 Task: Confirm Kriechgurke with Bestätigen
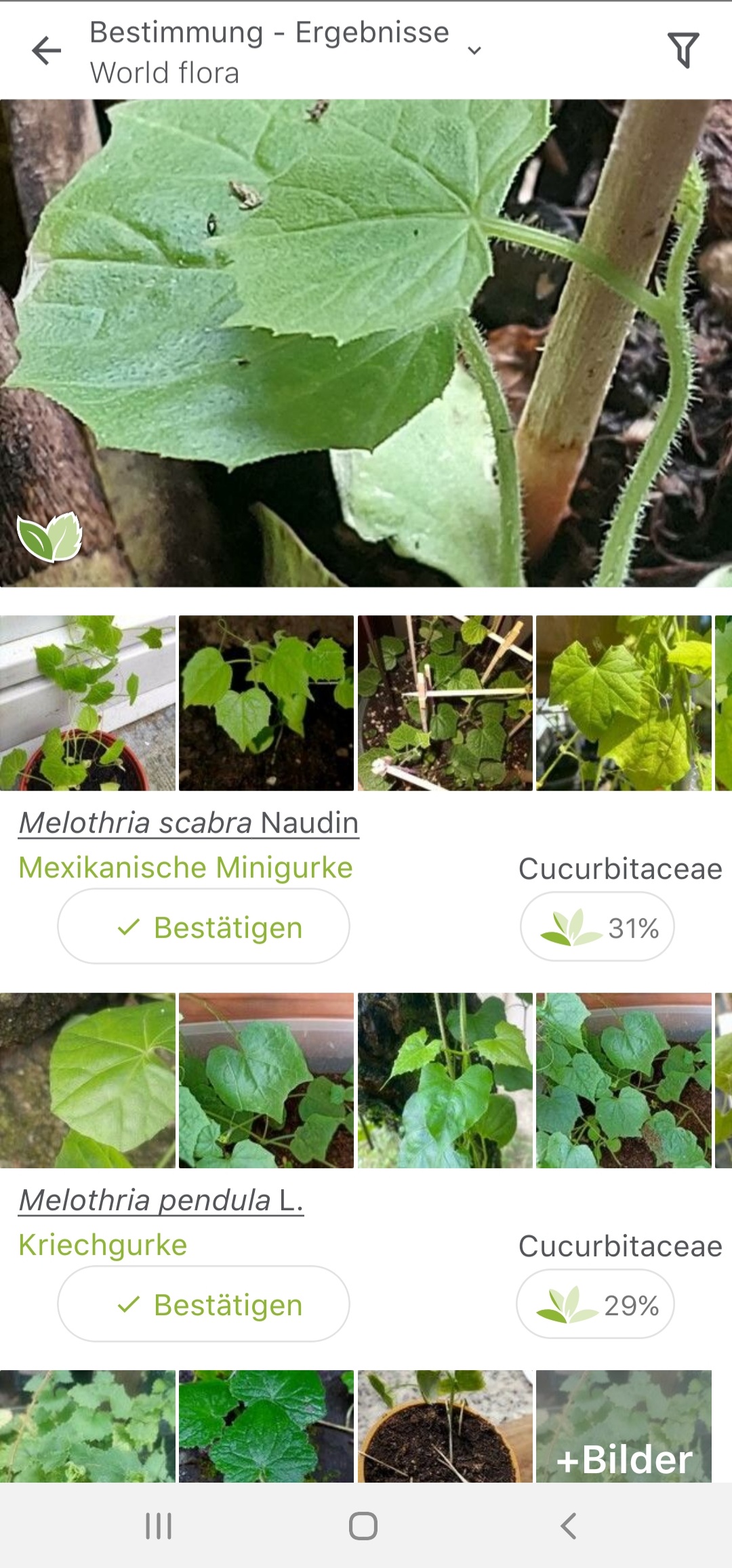coord(203,1304)
